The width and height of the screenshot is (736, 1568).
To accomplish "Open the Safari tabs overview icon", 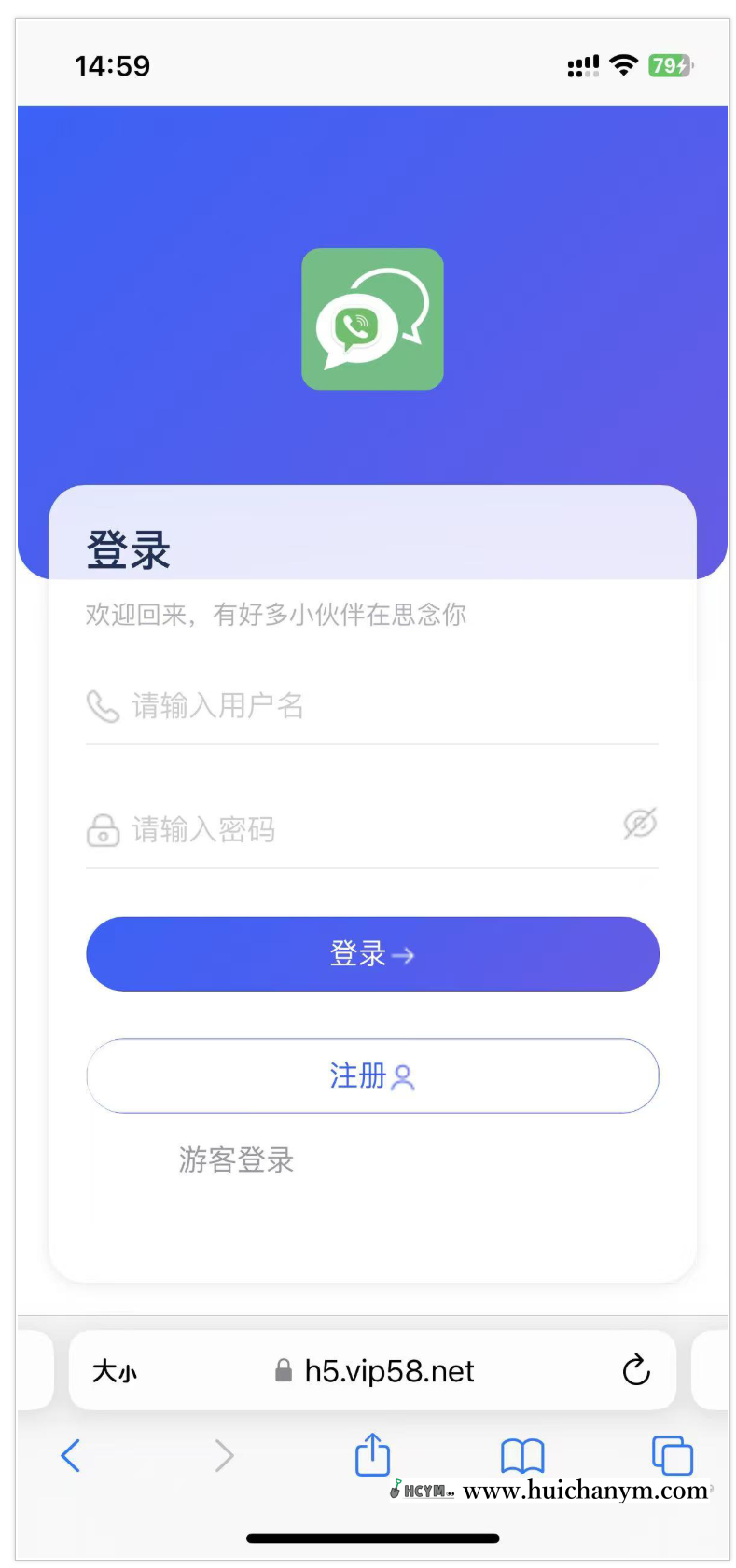I will tap(671, 1454).
